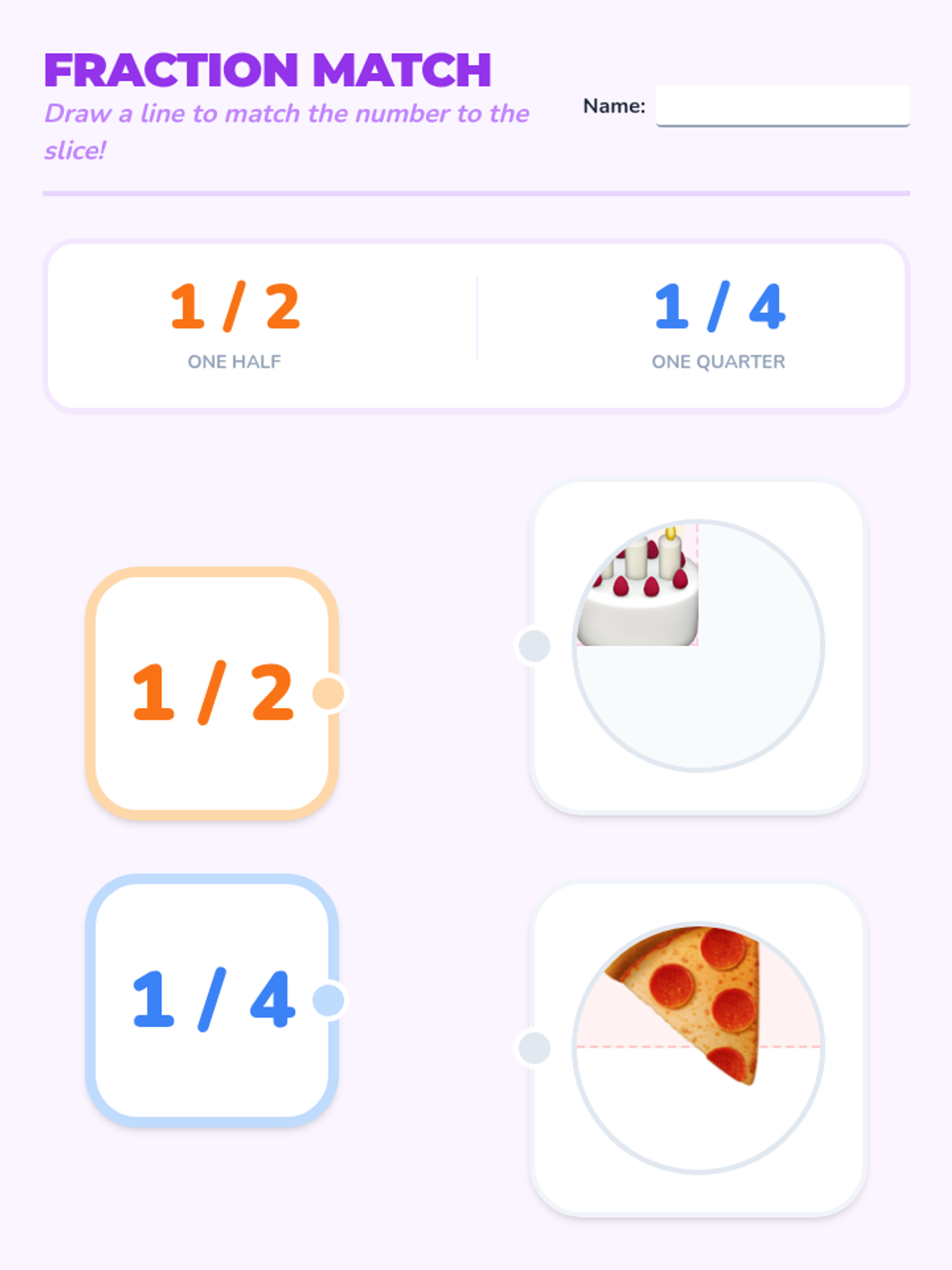Choose the cake slice card
The image size is (952, 1270).
[698, 647]
